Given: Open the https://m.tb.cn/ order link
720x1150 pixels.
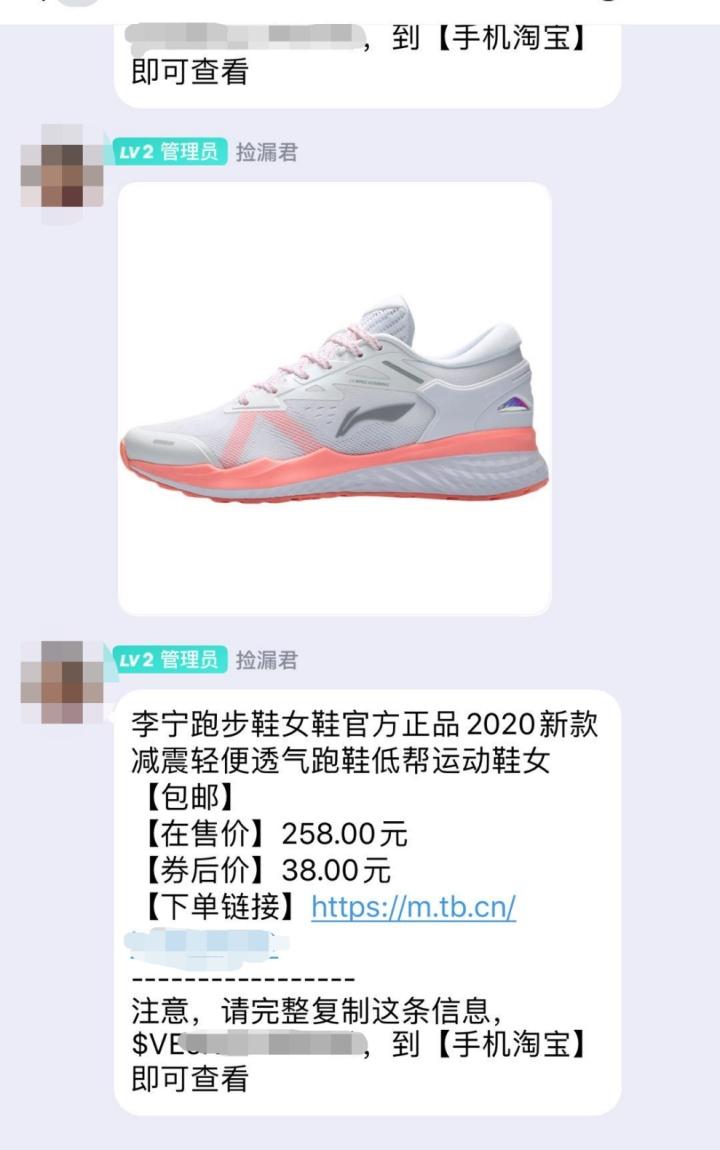Looking at the screenshot, I should coord(413,907).
